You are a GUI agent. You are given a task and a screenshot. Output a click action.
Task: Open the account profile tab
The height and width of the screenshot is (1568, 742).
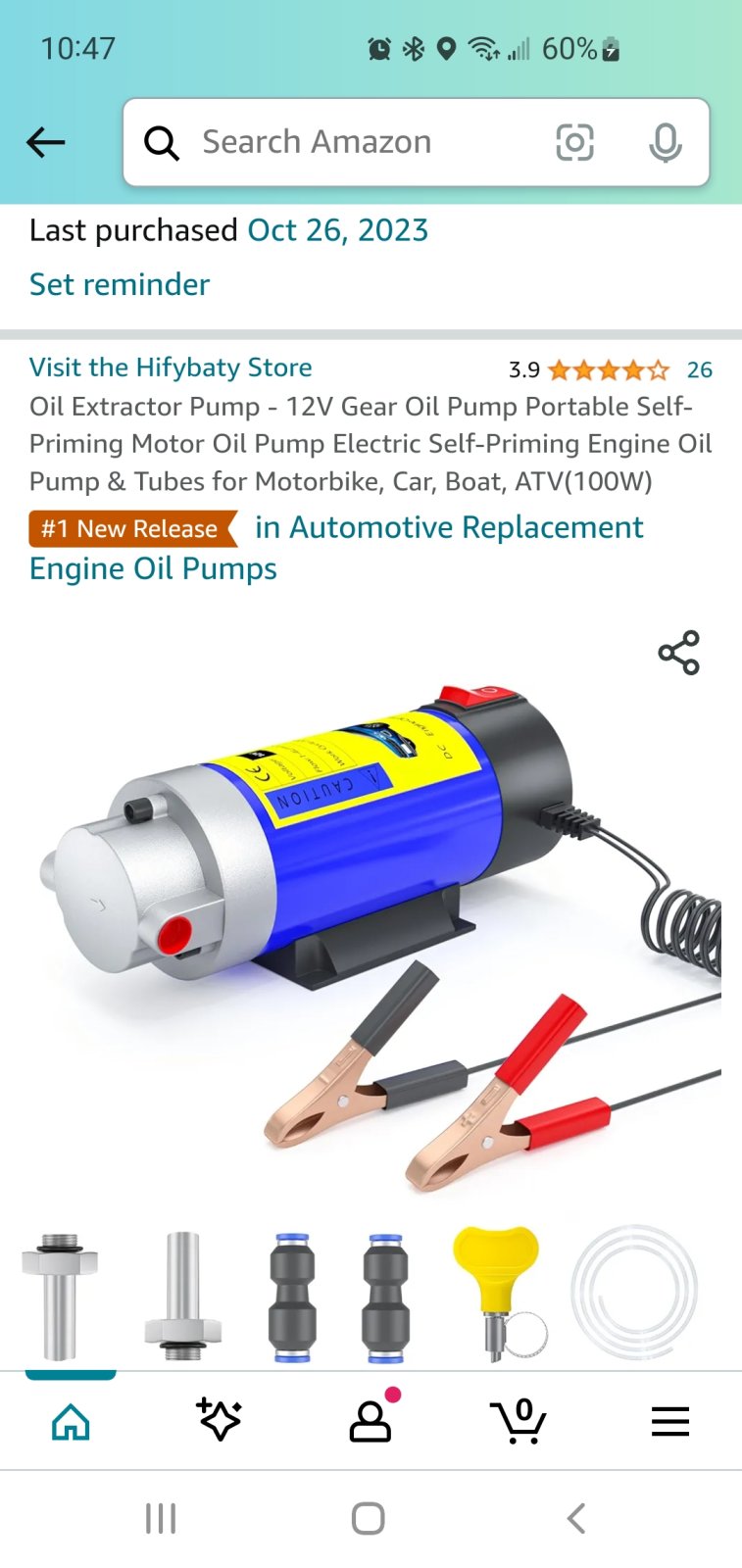371,1421
